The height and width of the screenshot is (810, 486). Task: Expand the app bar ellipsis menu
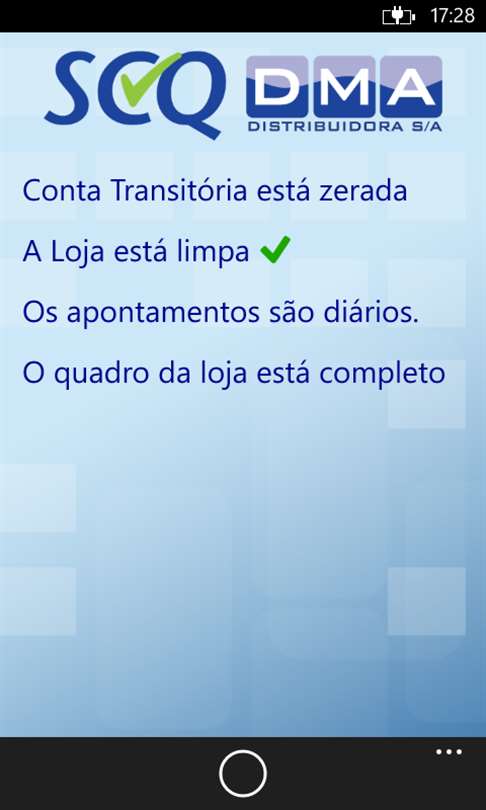449,752
